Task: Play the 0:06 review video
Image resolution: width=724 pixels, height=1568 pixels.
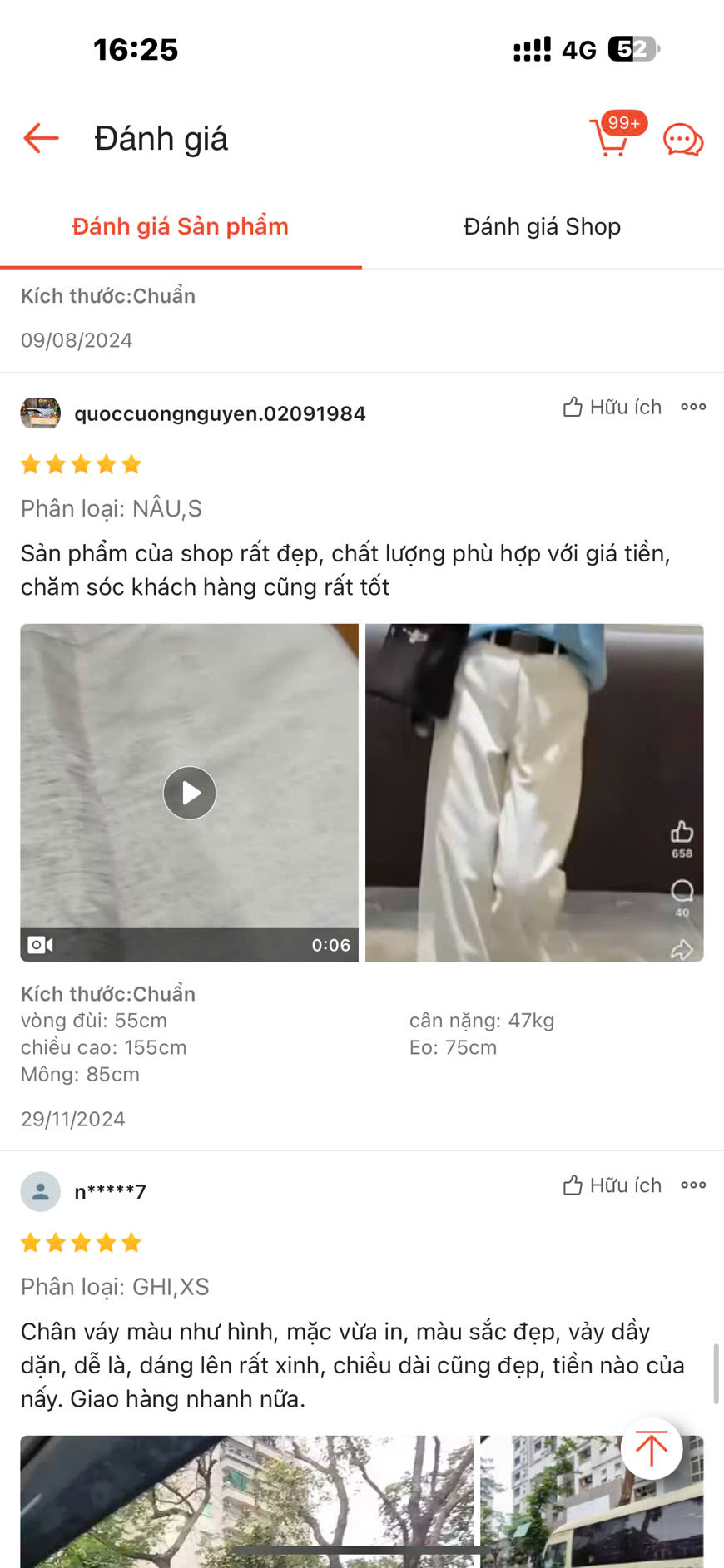Action: click(x=190, y=793)
